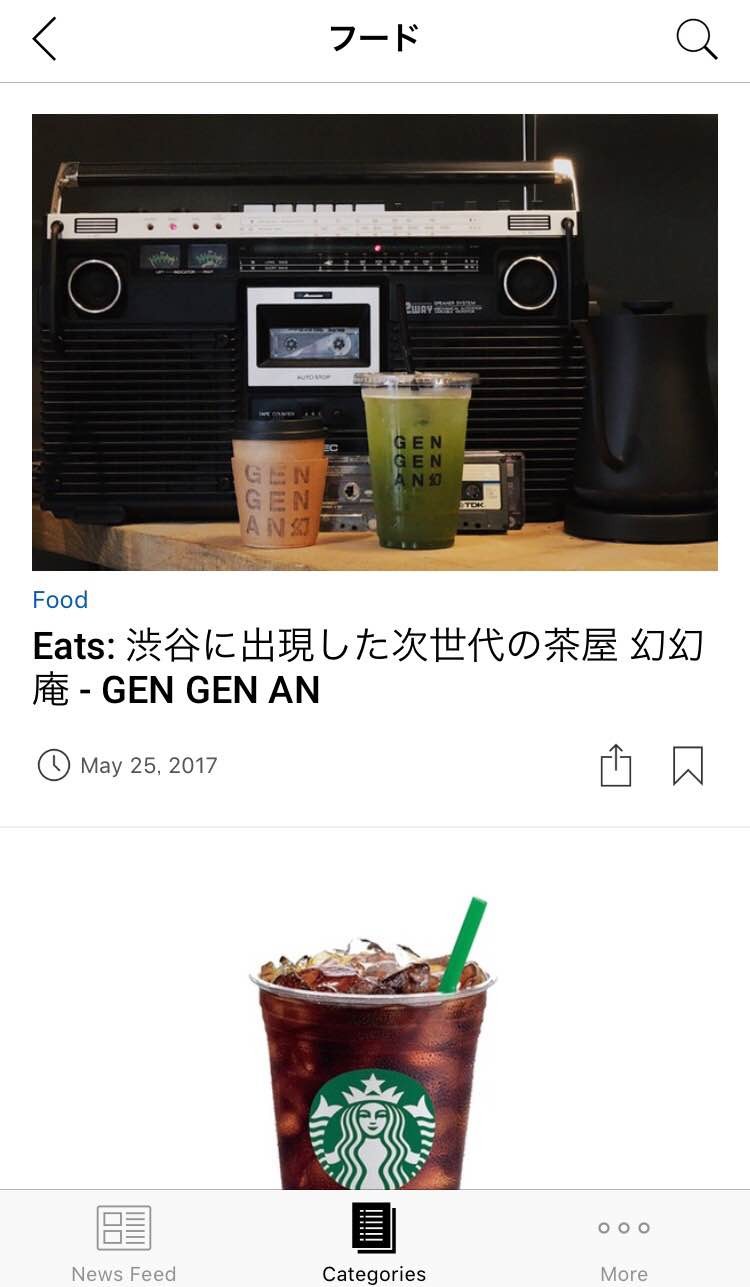Open the search magnifier

pos(696,40)
